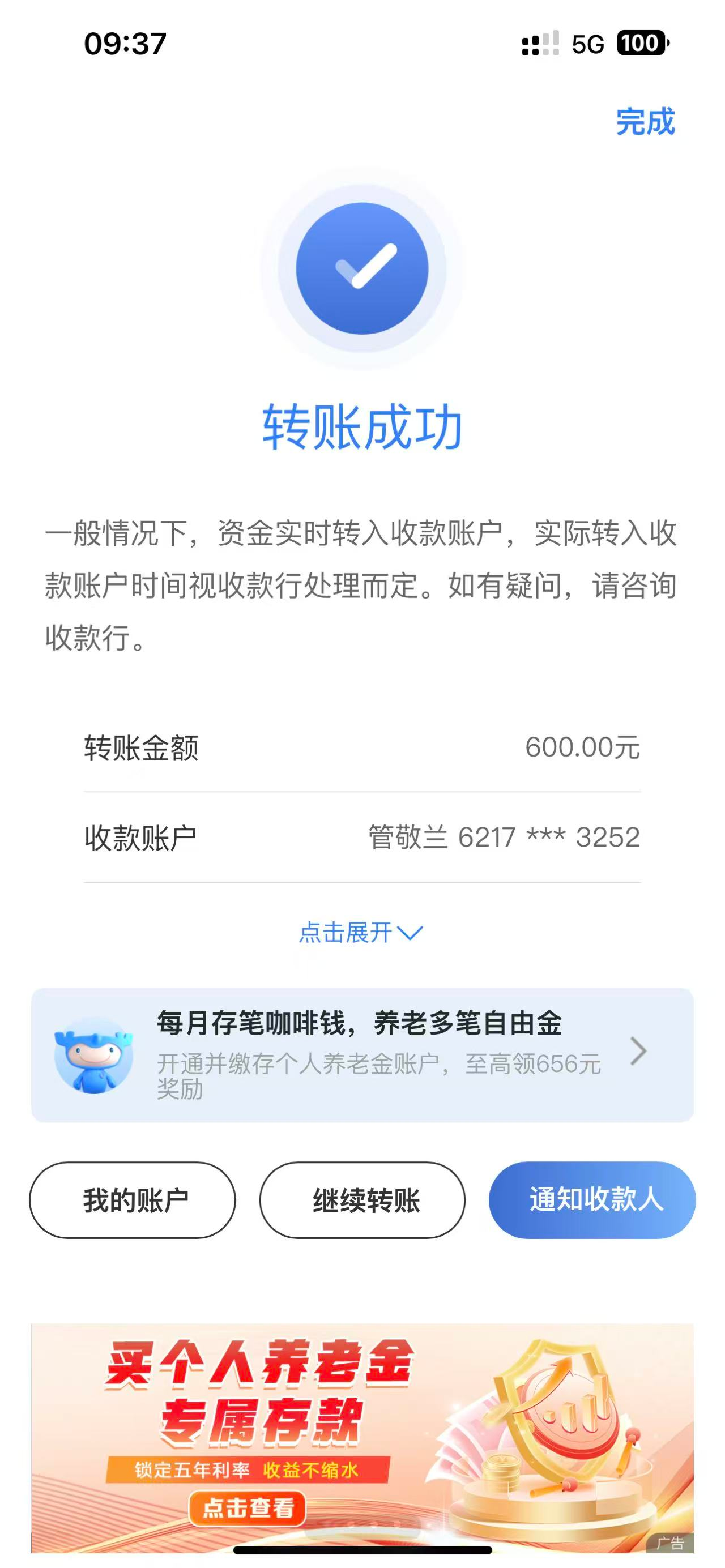The width and height of the screenshot is (725, 1568).
Task: Tap 通知收款人 to notify the payee
Action: (x=592, y=1200)
